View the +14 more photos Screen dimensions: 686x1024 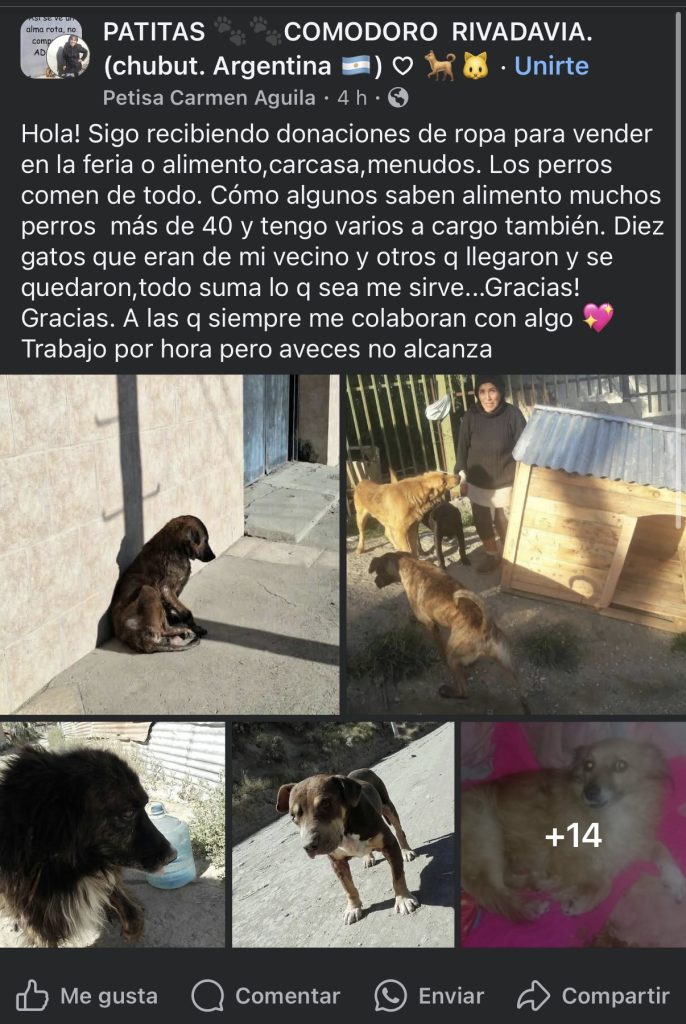tap(573, 834)
